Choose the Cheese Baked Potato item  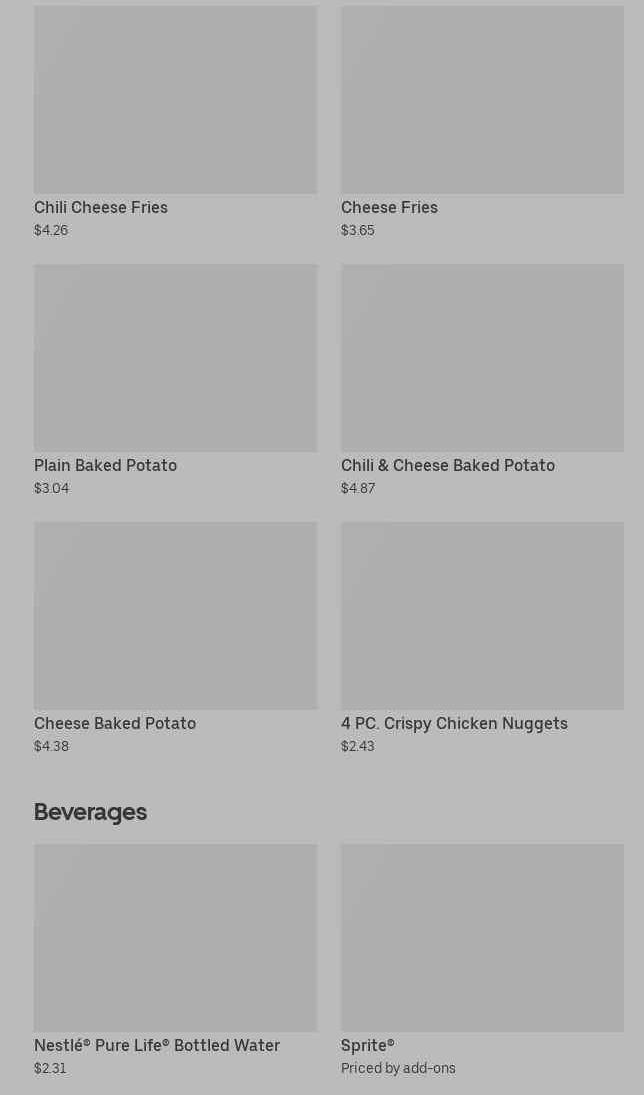(175, 638)
